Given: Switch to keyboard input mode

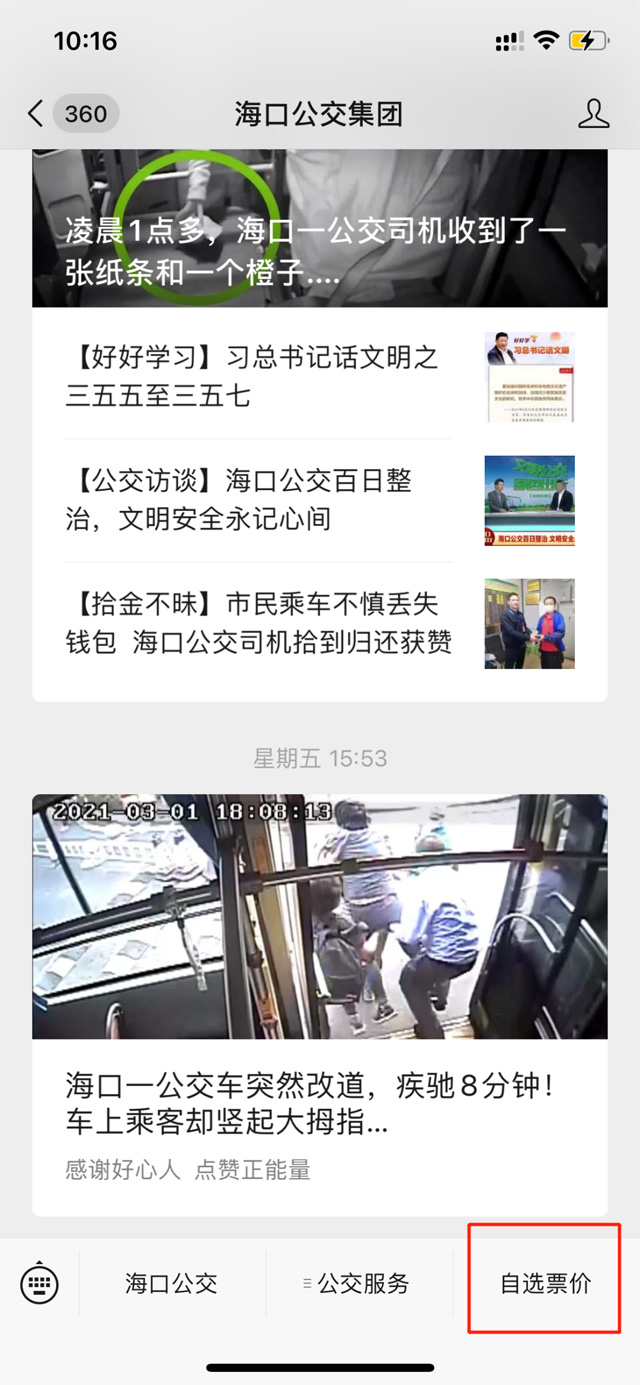Looking at the screenshot, I should tap(40, 1284).
